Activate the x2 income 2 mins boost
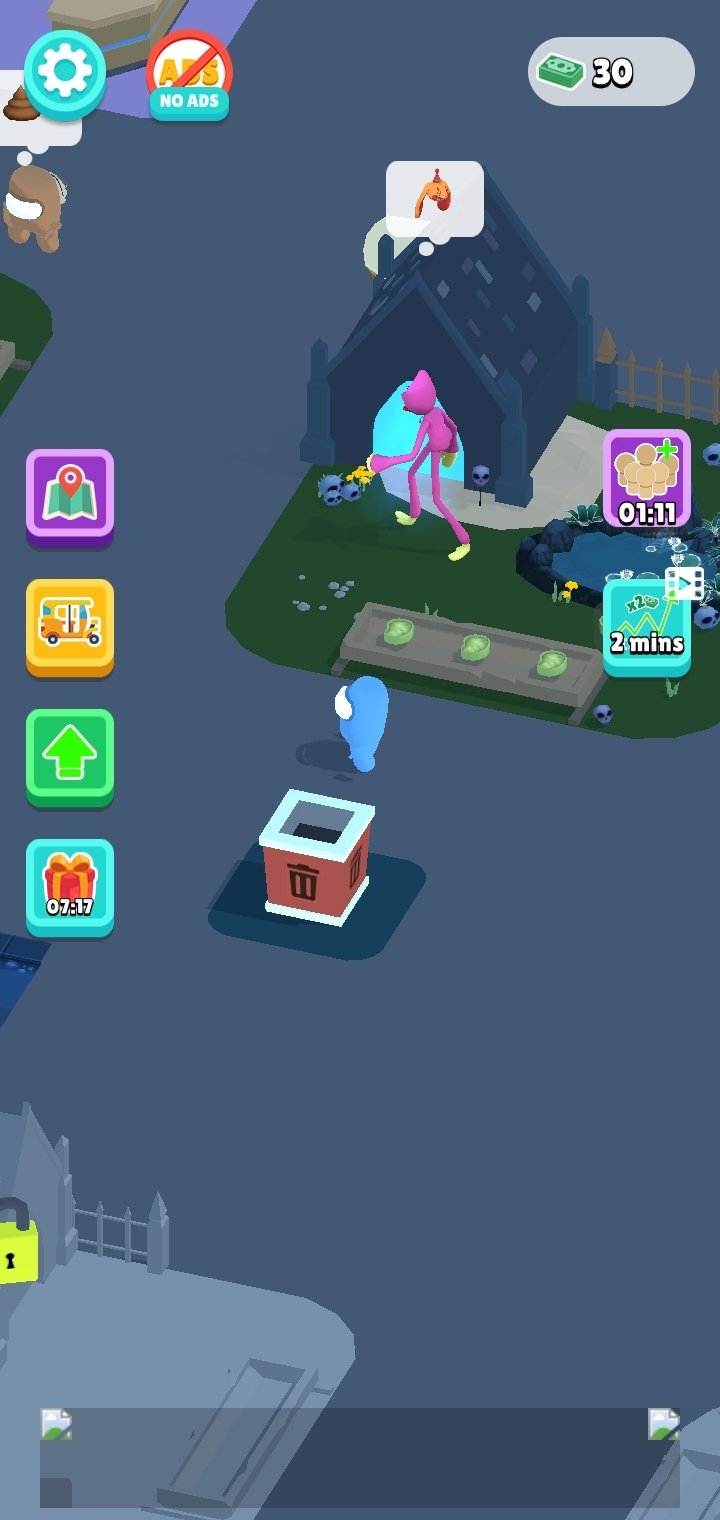Screen dimensions: 720x1520 pyautogui.click(x=647, y=625)
